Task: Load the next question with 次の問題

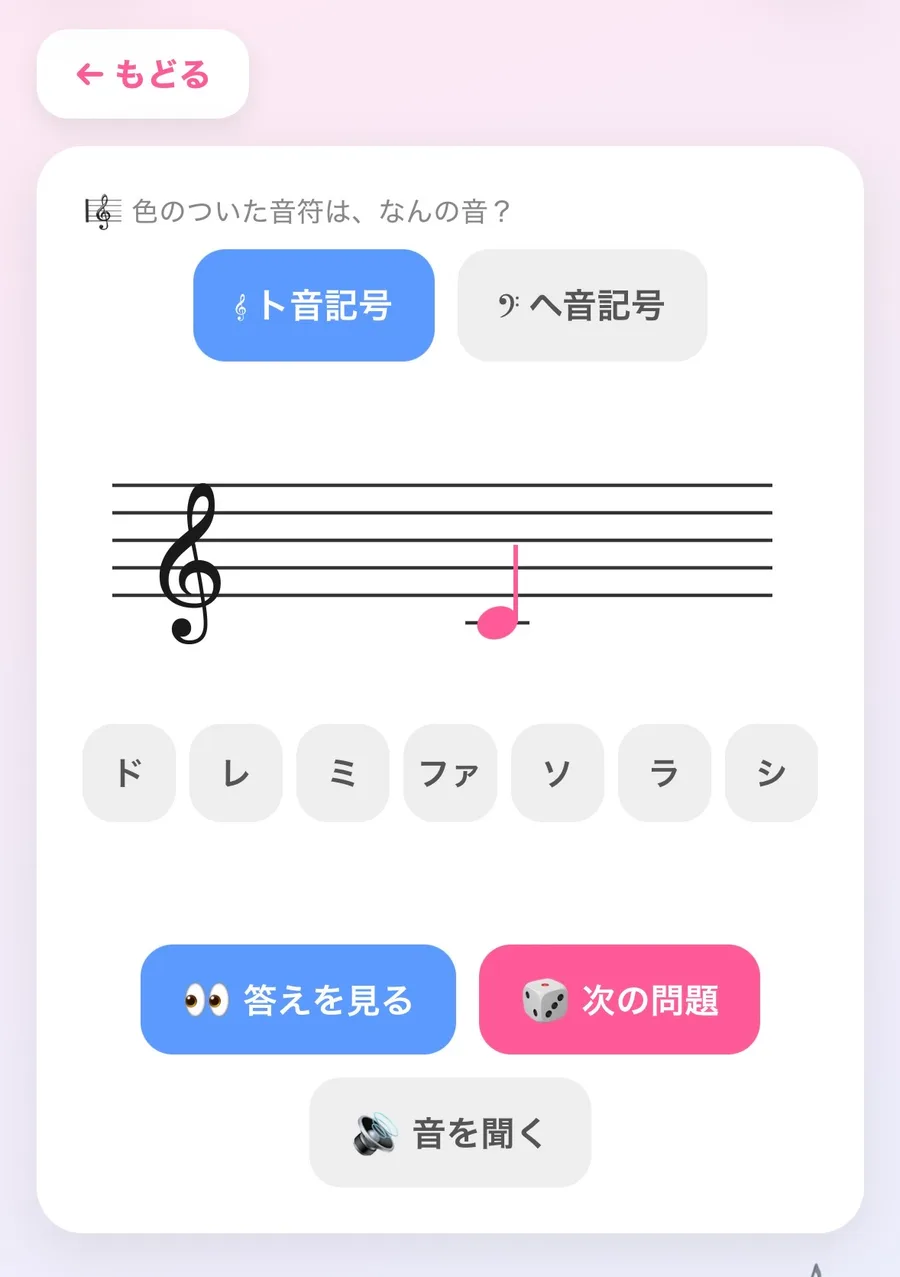Action: pos(619,999)
